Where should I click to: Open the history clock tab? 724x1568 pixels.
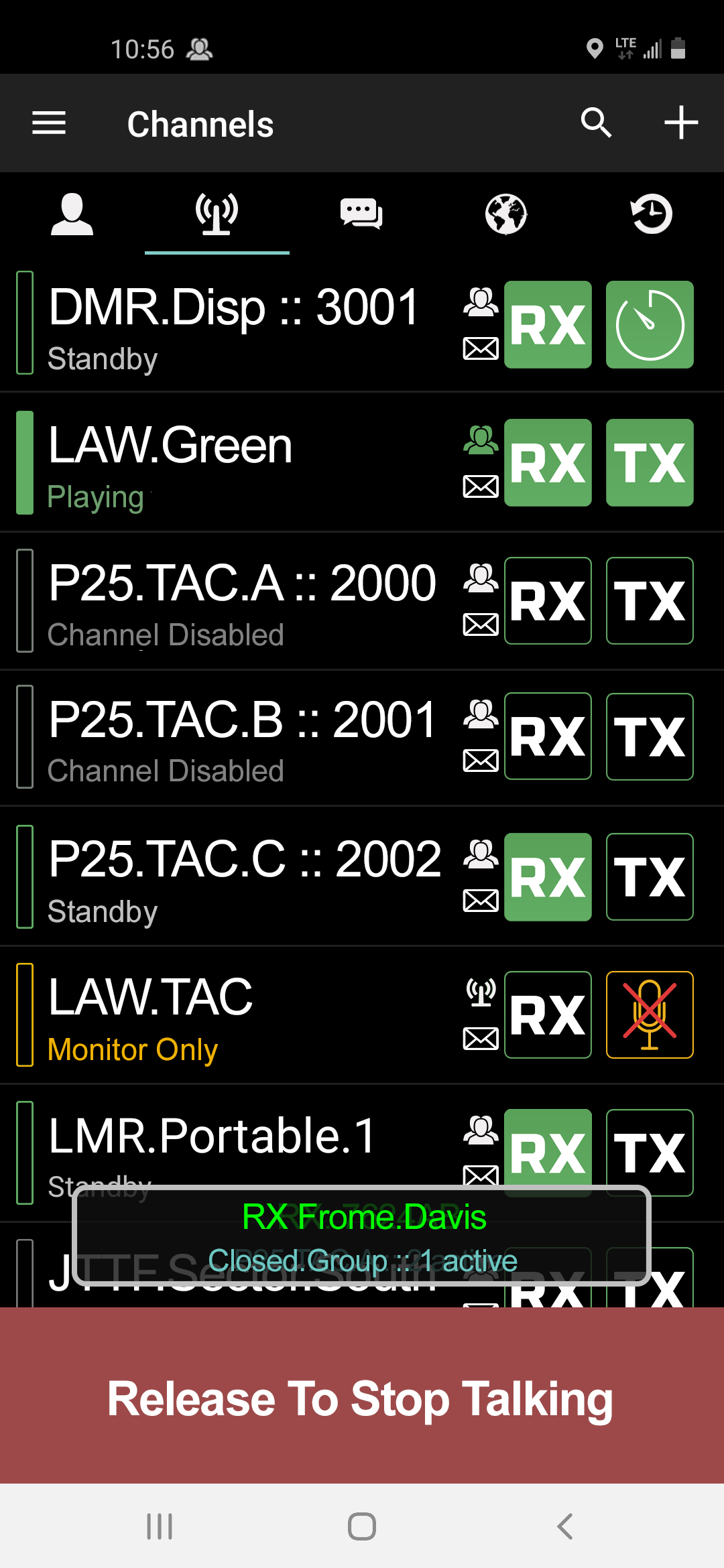pyautogui.click(x=651, y=214)
